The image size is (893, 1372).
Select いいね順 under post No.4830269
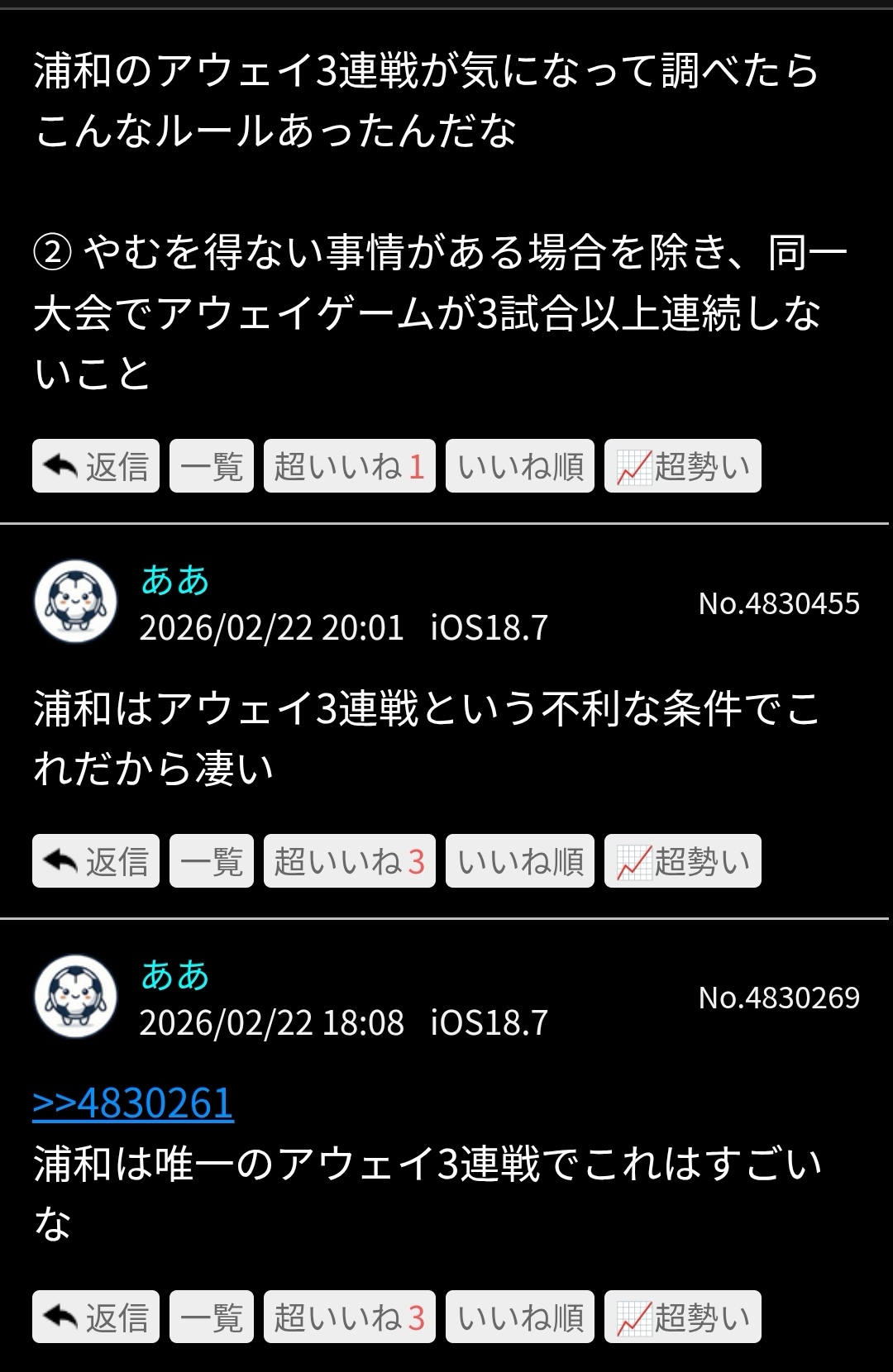[519, 1317]
